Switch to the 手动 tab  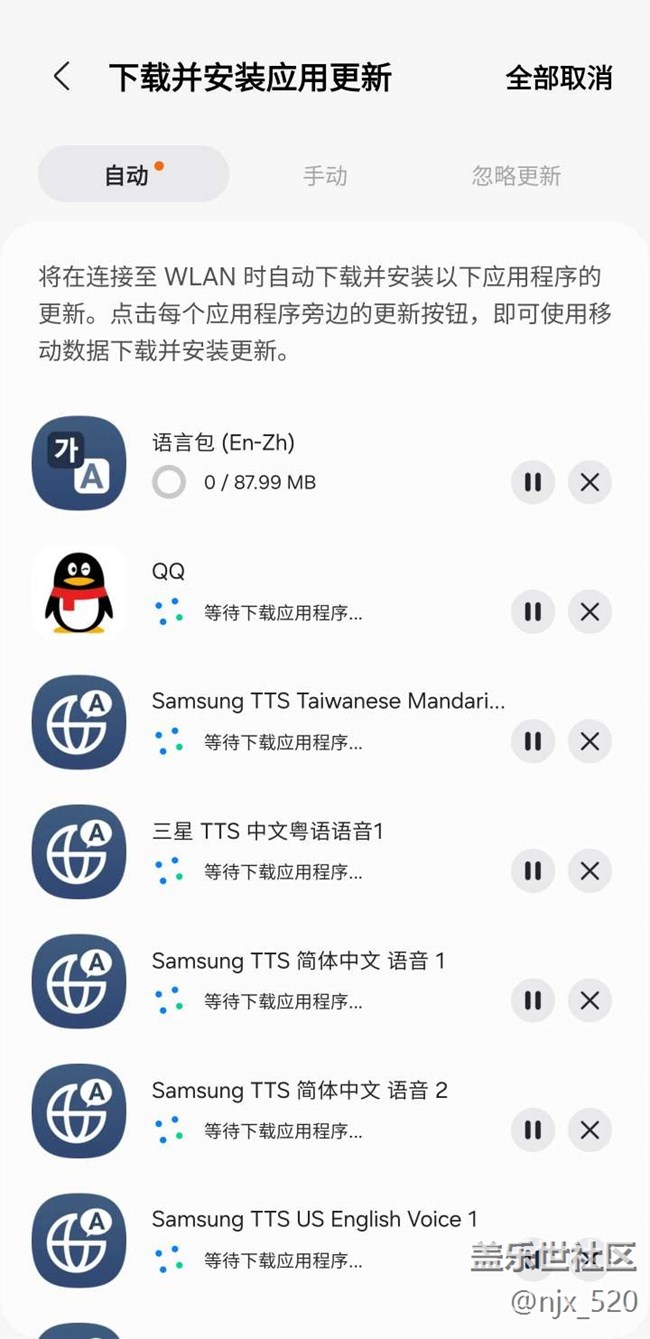pyautogui.click(x=325, y=176)
